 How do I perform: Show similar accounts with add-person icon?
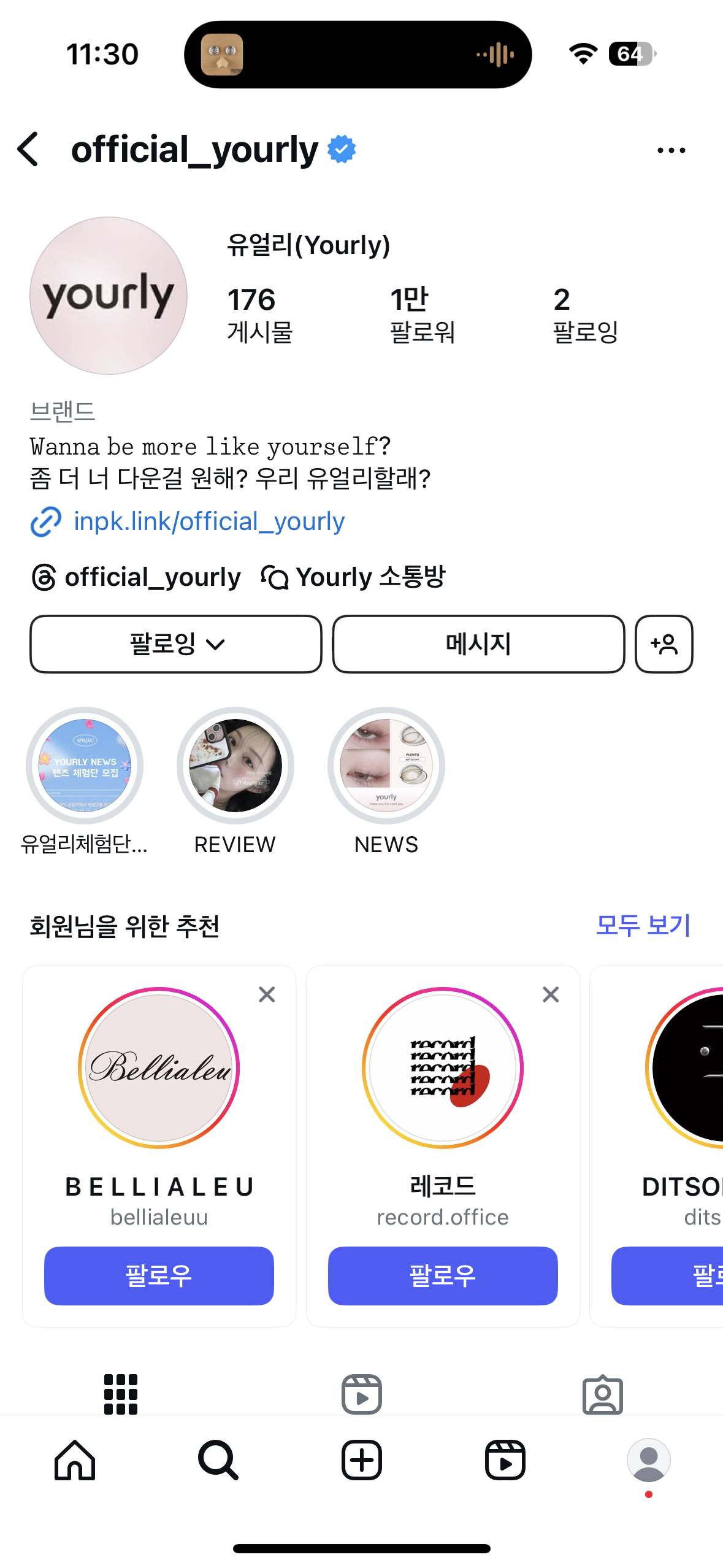pyautogui.click(x=664, y=644)
